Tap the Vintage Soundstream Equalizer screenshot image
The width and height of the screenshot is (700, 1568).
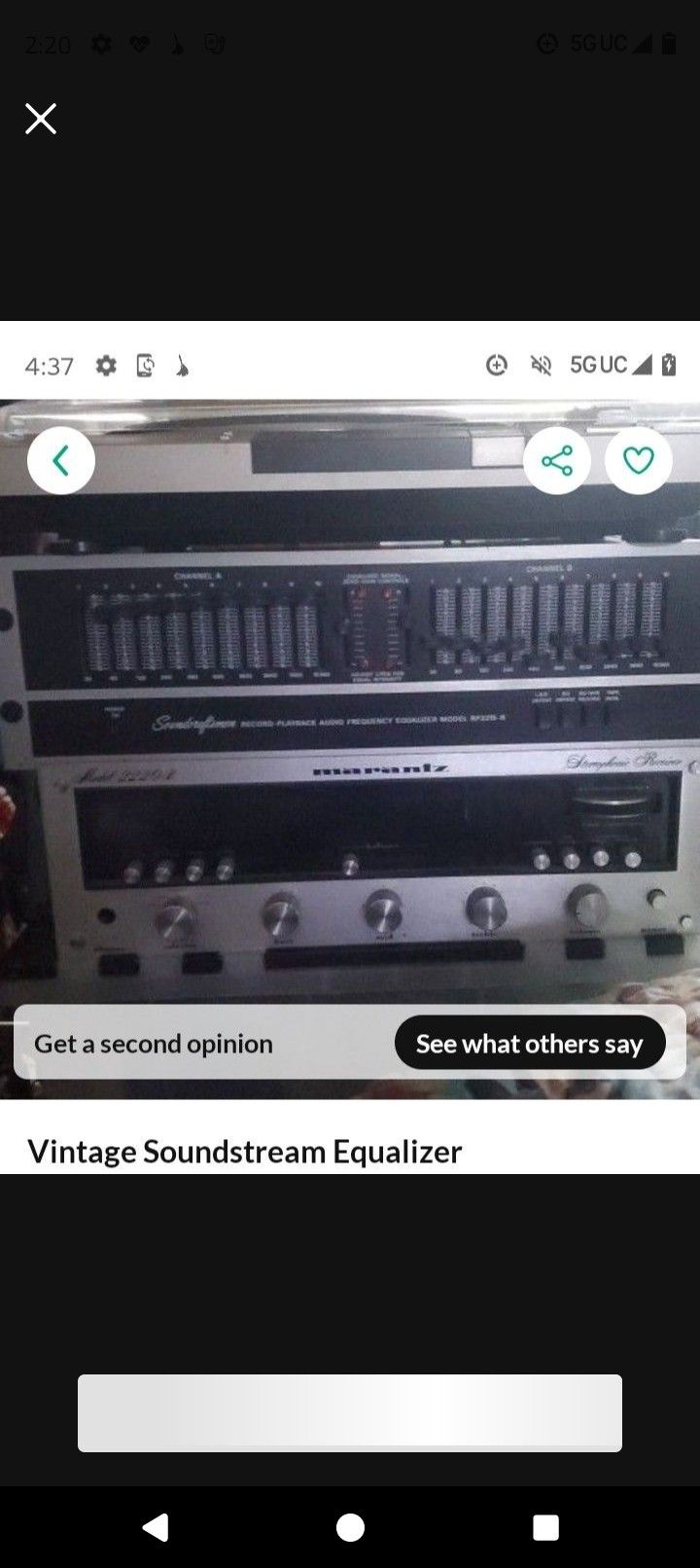[350, 747]
